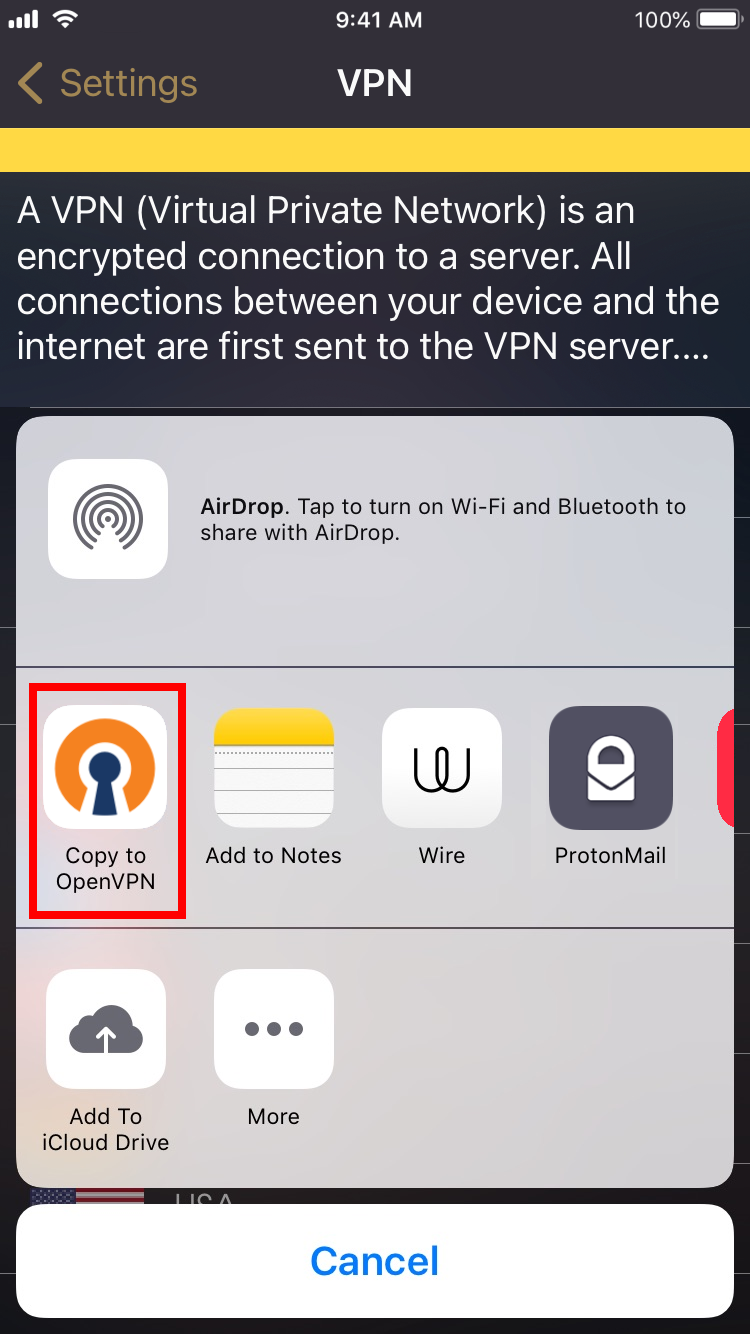Tap Add To iCloud Drive
Image resolution: width=750 pixels, height=1334 pixels.
[x=106, y=1029]
